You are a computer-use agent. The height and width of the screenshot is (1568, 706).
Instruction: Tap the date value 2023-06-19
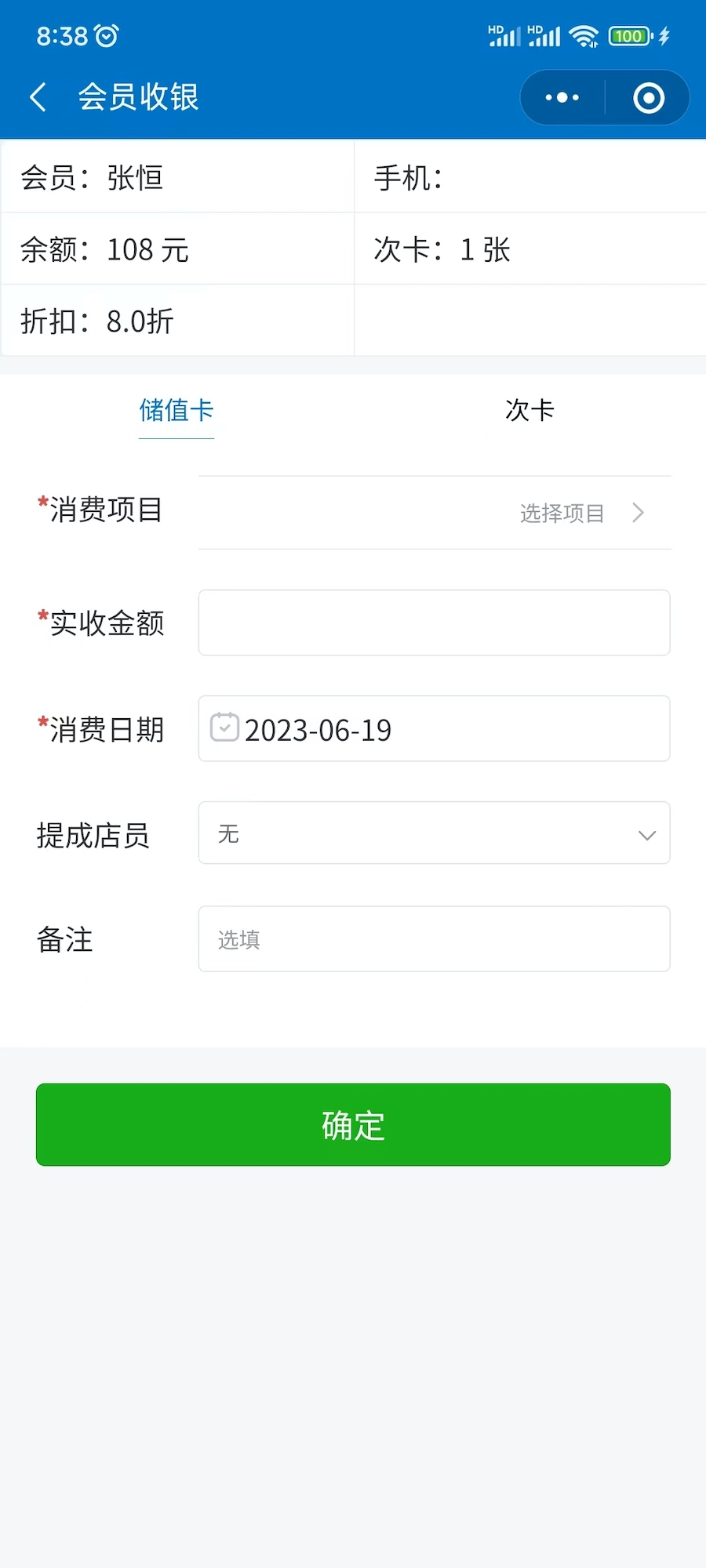click(318, 729)
